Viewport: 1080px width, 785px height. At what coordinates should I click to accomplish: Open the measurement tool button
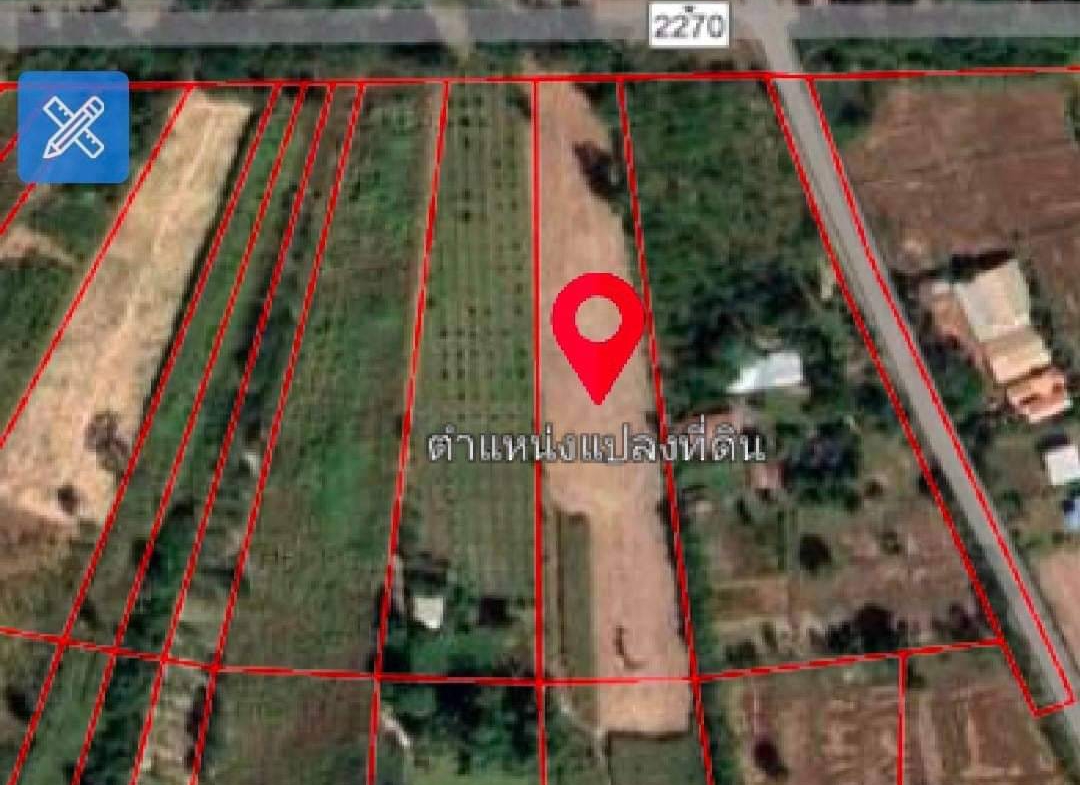[x=73, y=127]
